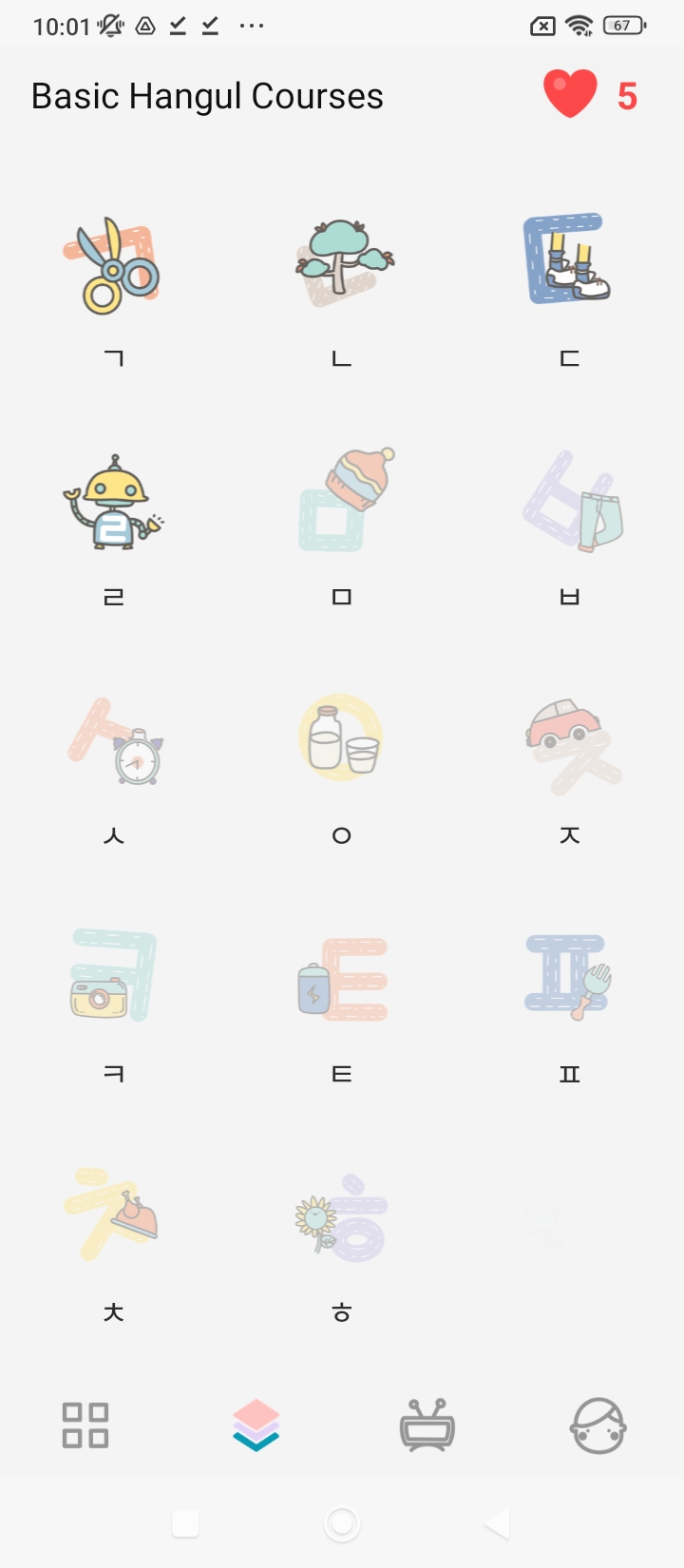Switch to the grid dashboard tab
The height and width of the screenshot is (1568, 684).
coord(85,1425)
